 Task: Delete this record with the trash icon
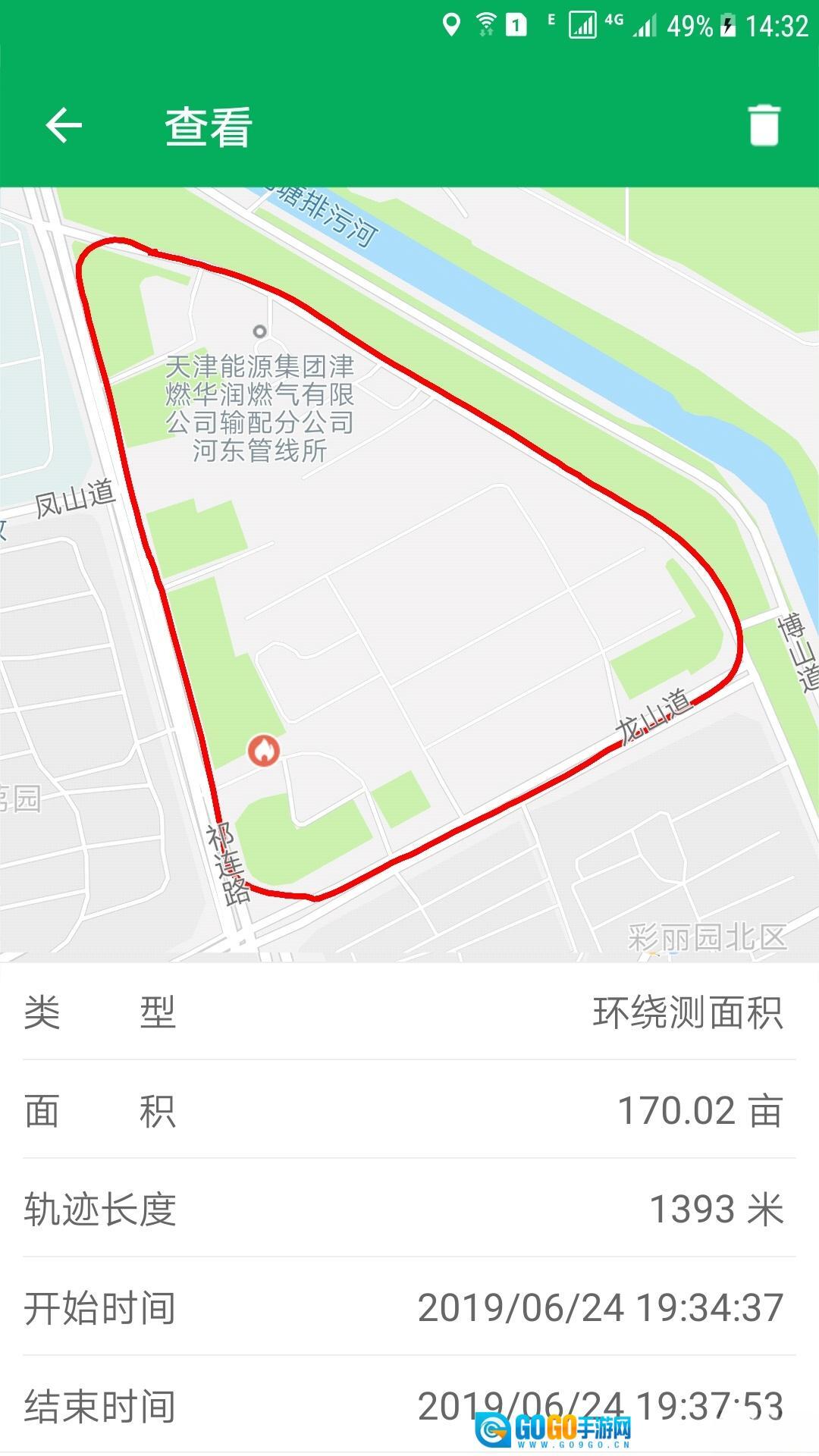click(763, 125)
